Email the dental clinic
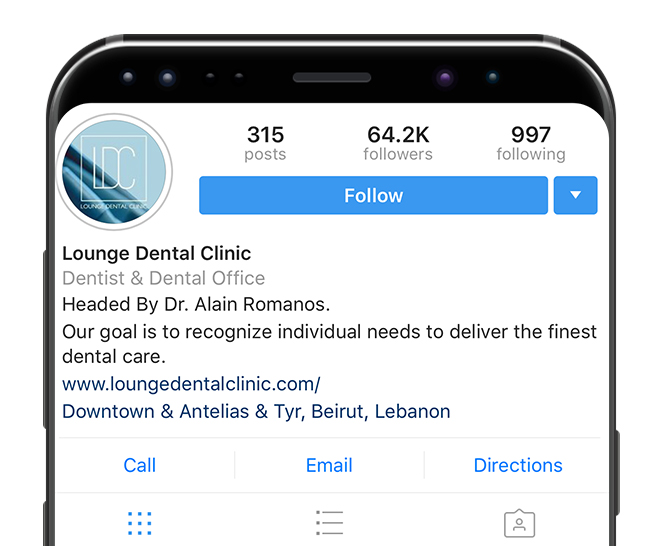This screenshot has height=546, width=656. pos(329,465)
